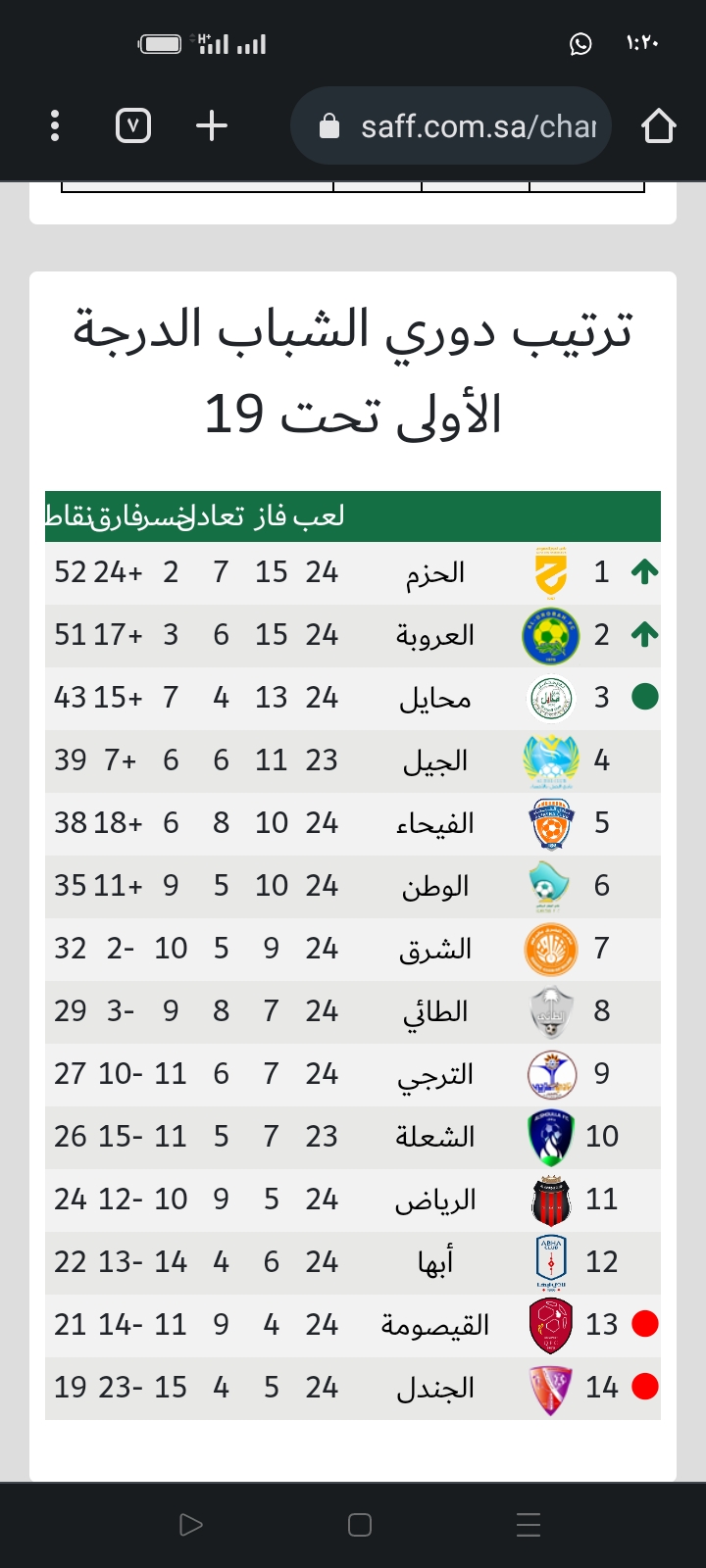Open recent apps from the navigation bar
The width and height of the screenshot is (706, 1568).
[x=529, y=1525]
